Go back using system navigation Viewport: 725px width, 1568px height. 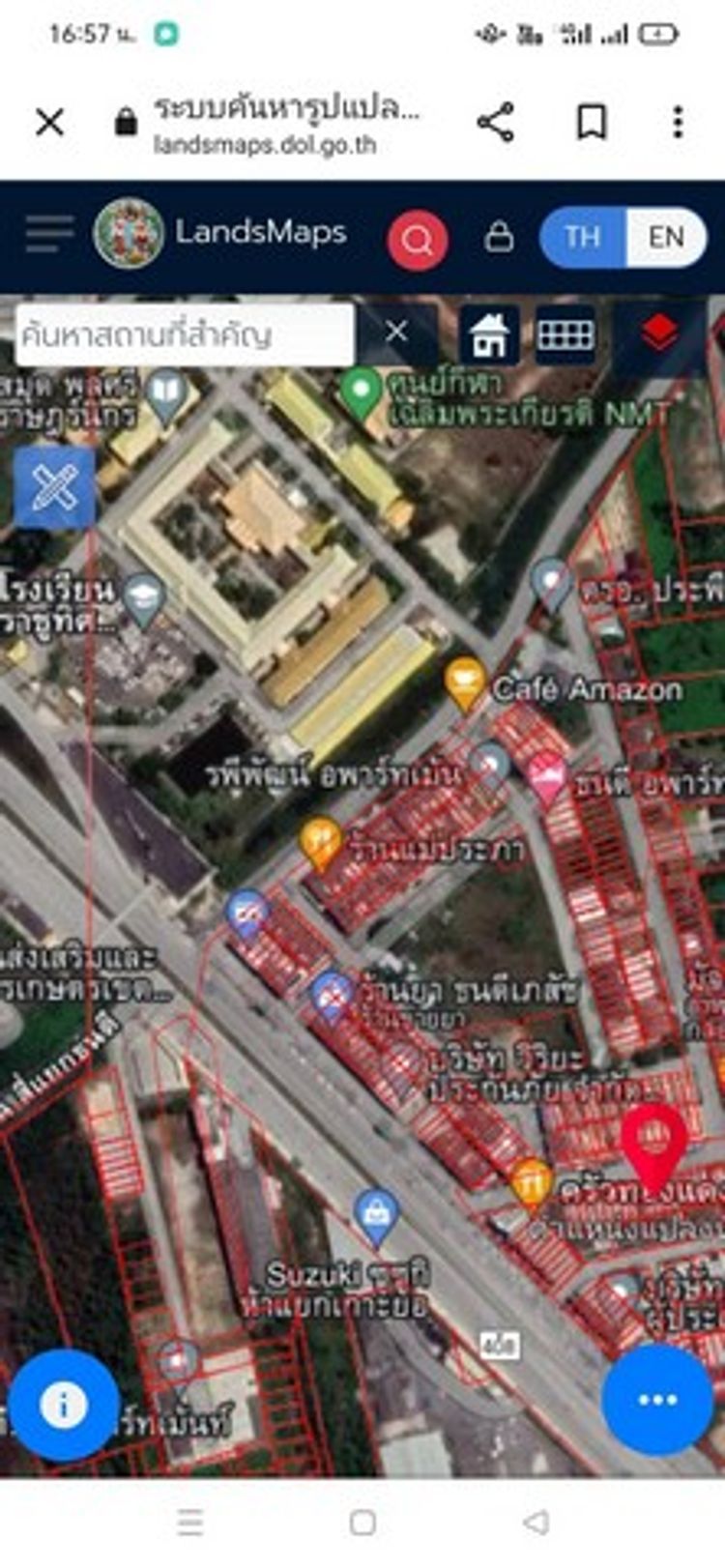click(x=536, y=1523)
